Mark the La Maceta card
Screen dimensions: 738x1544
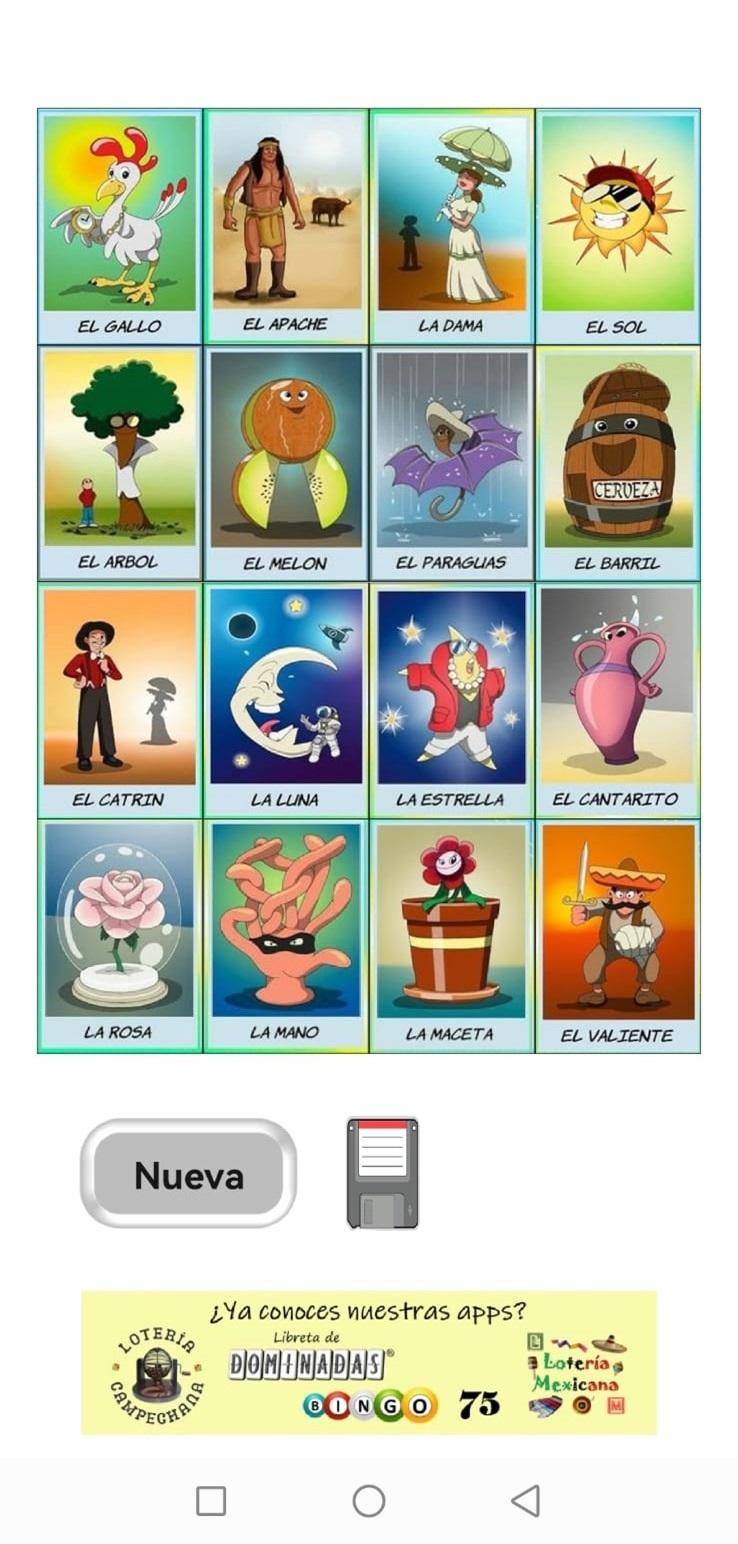pyautogui.click(x=452, y=936)
